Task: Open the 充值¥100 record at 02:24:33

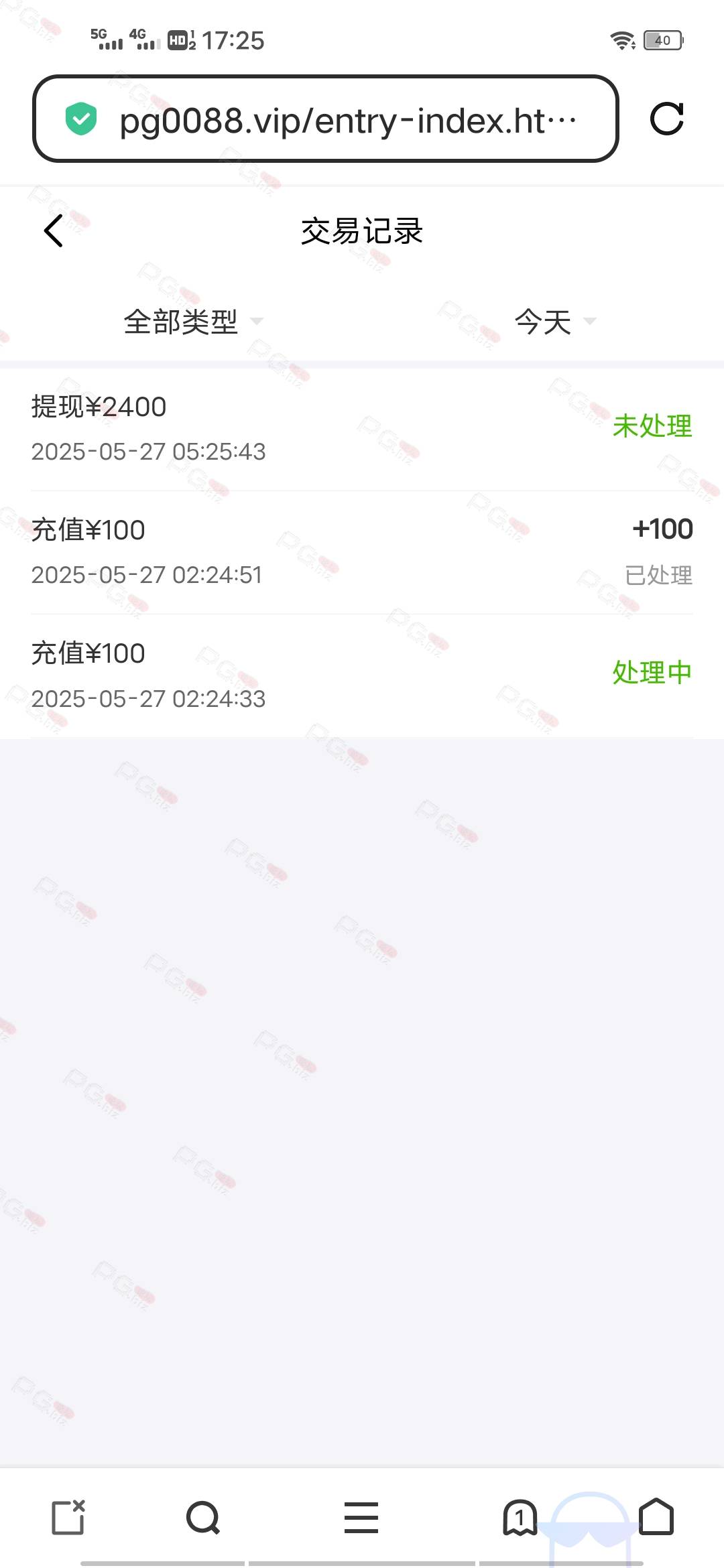Action: (362, 676)
